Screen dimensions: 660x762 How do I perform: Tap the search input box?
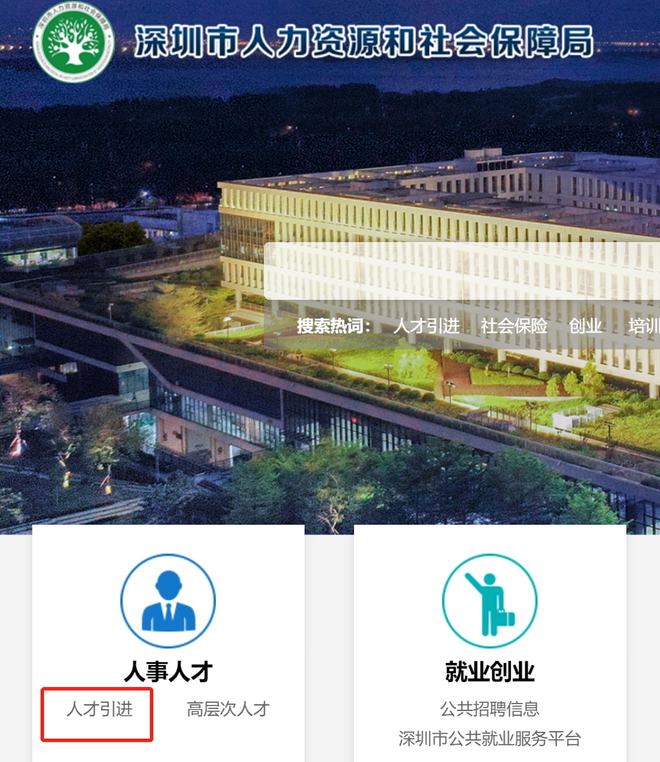462,271
